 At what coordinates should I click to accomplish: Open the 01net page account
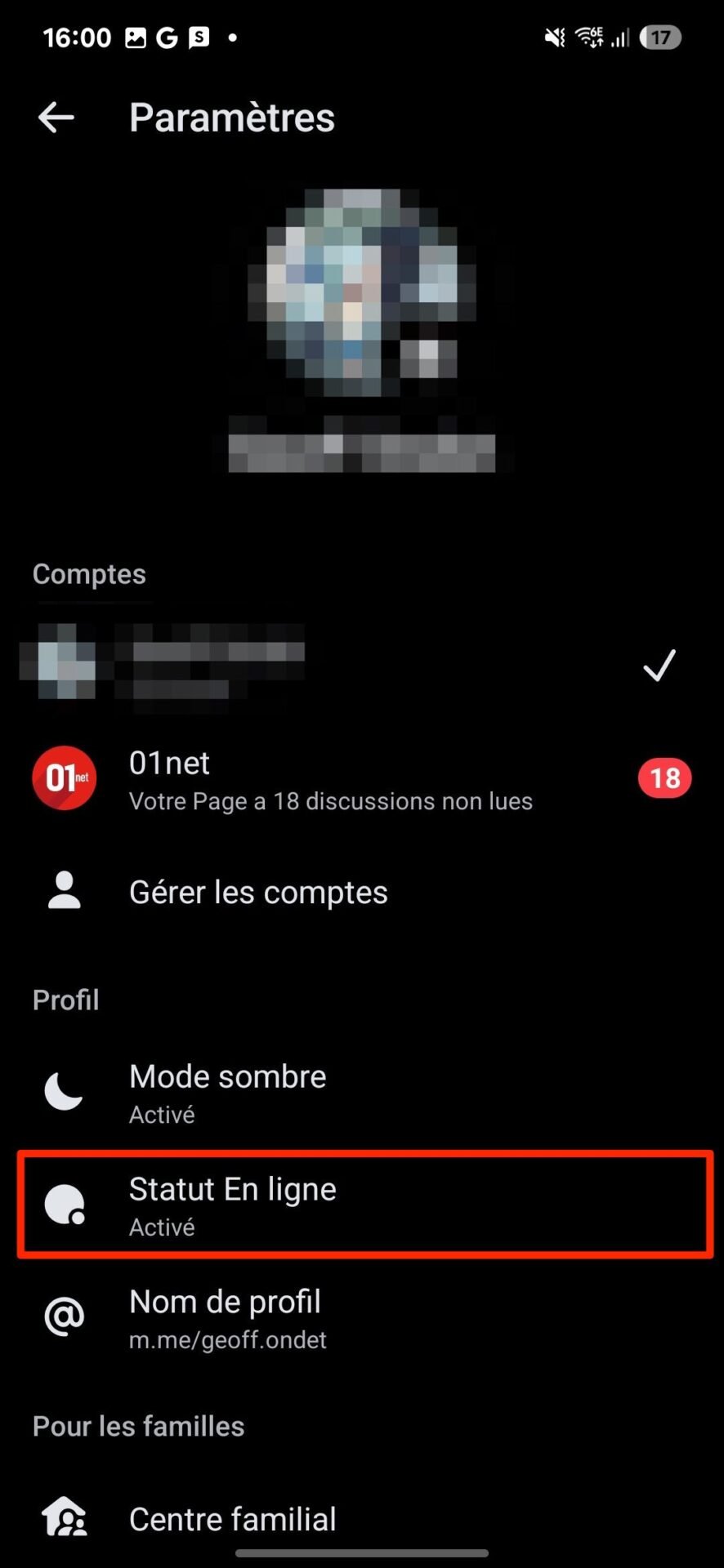coord(362,779)
